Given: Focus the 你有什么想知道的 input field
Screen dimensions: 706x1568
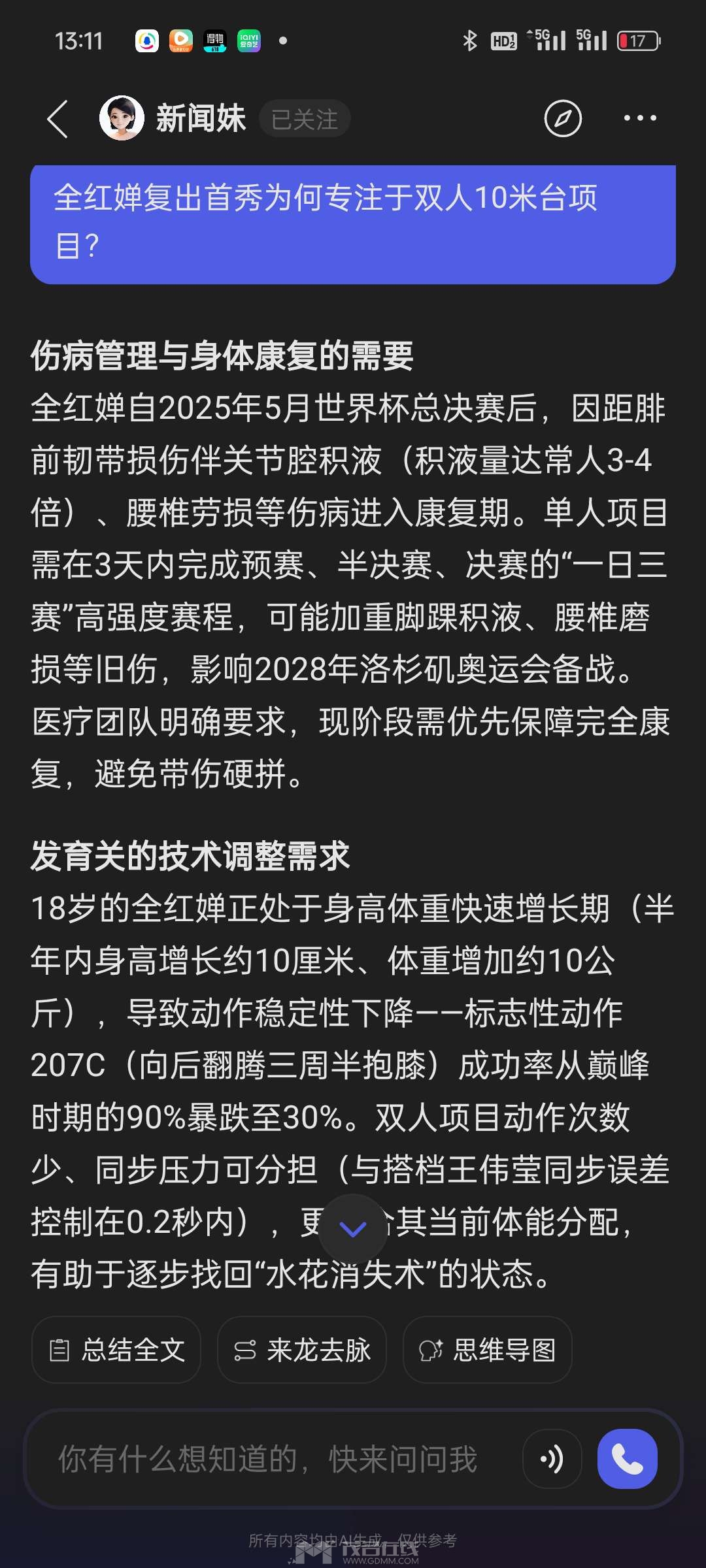Looking at the screenshot, I should [268, 1459].
